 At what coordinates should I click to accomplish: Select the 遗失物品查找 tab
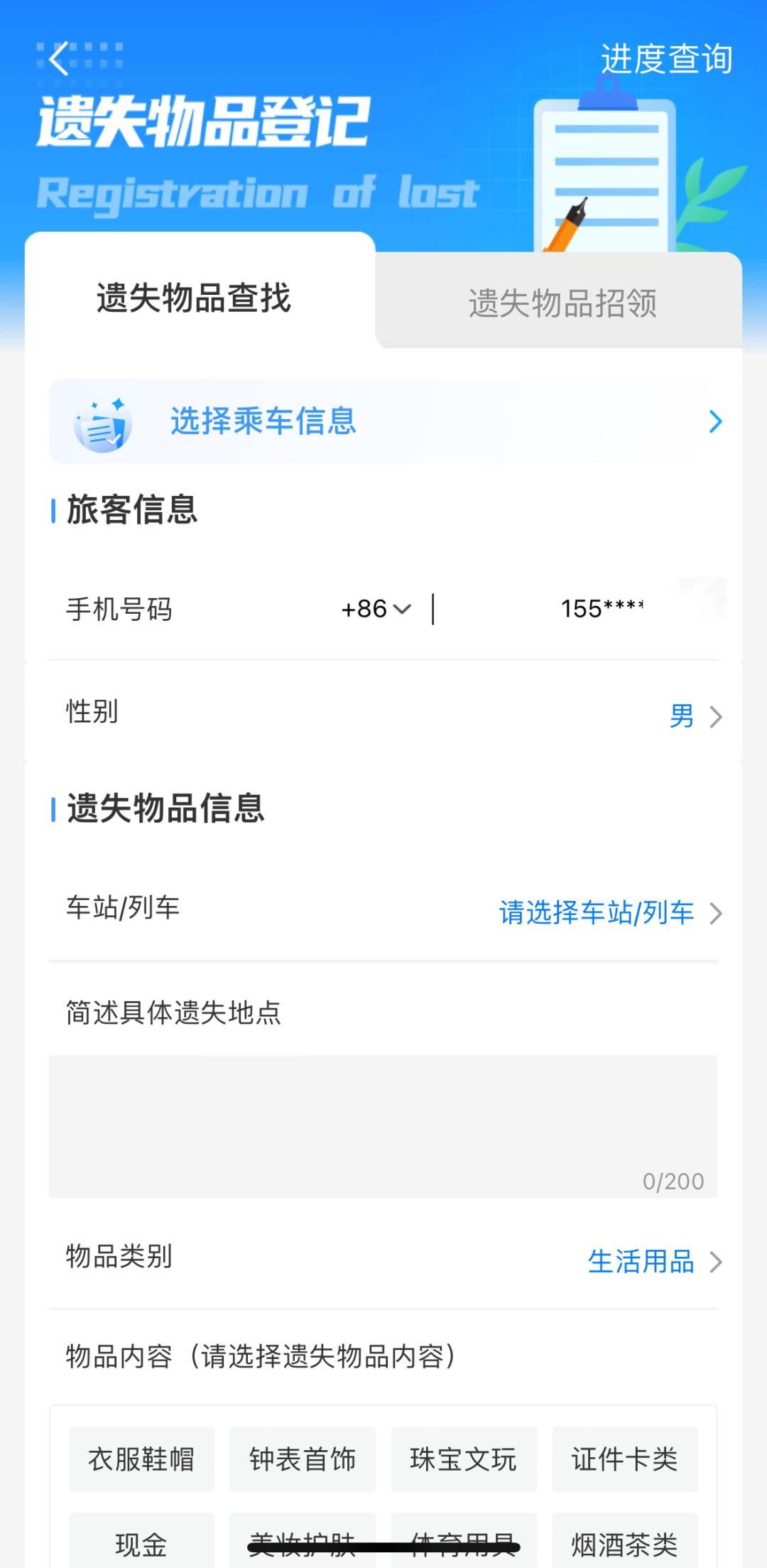click(x=194, y=298)
